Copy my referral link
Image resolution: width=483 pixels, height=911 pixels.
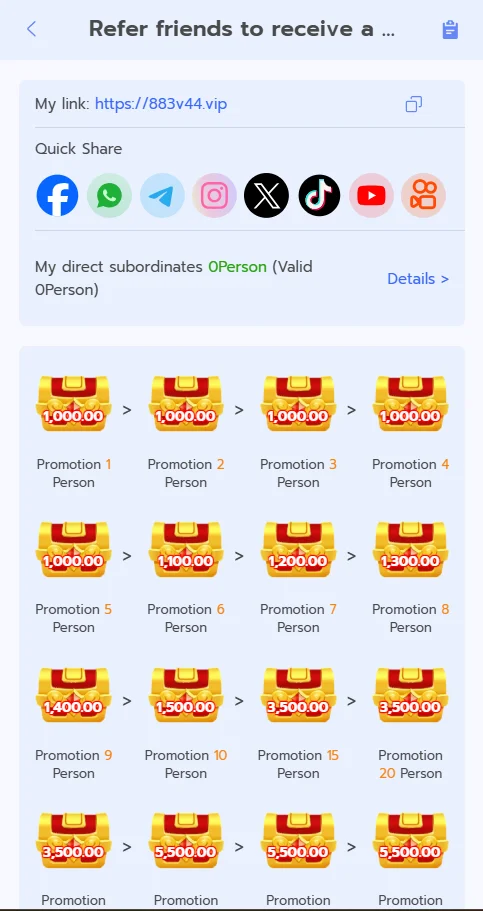(413, 104)
